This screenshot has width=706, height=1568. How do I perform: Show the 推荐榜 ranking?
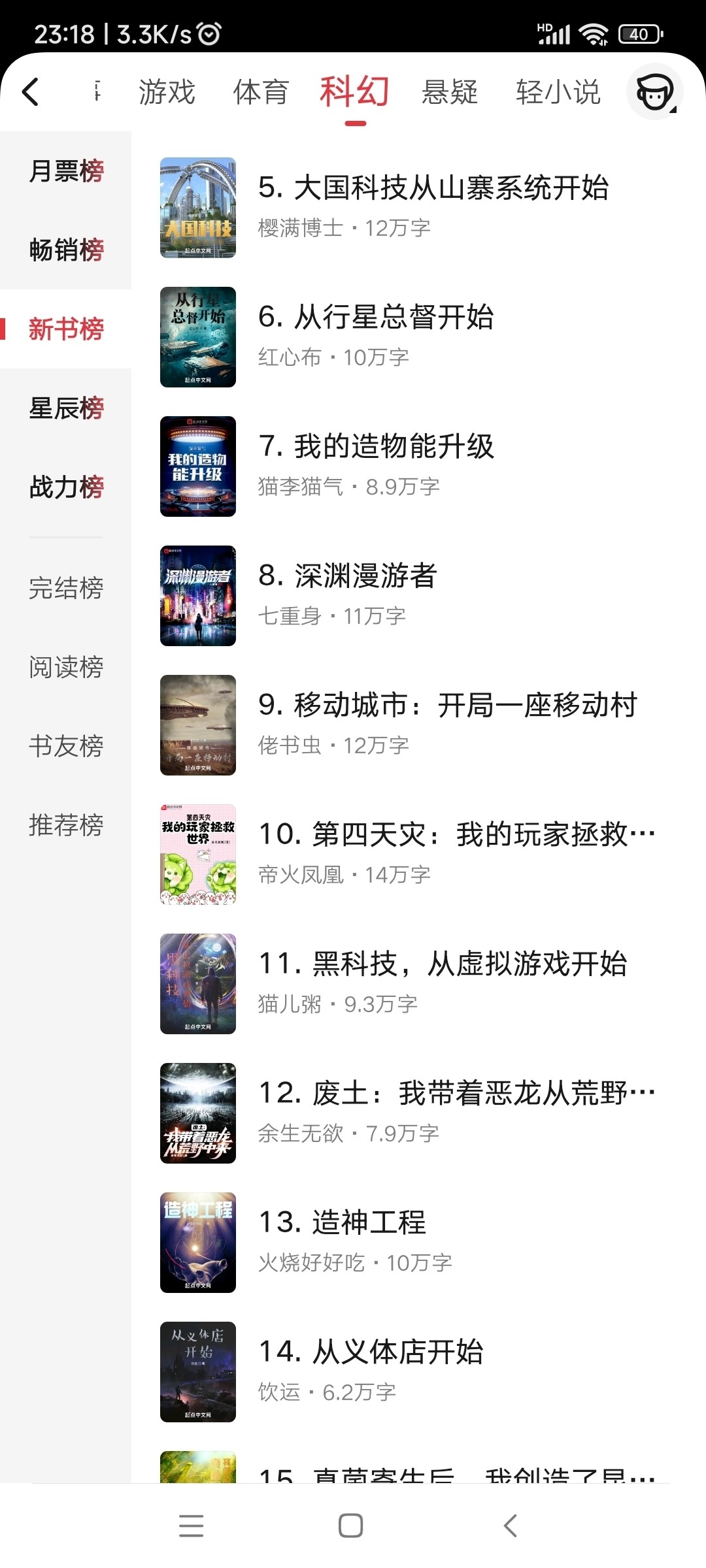[x=66, y=825]
